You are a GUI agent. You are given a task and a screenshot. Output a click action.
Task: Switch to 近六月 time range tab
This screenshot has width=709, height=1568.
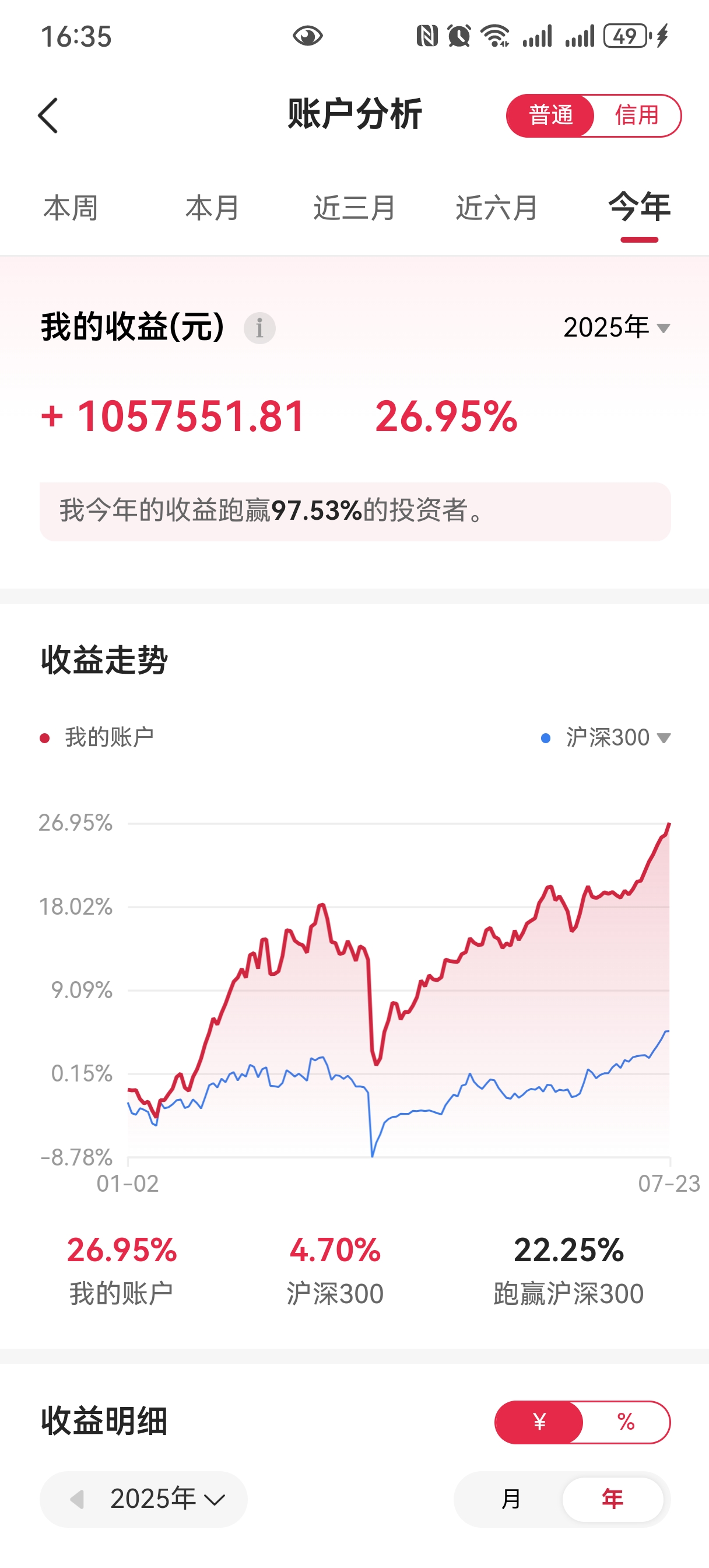click(x=497, y=208)
